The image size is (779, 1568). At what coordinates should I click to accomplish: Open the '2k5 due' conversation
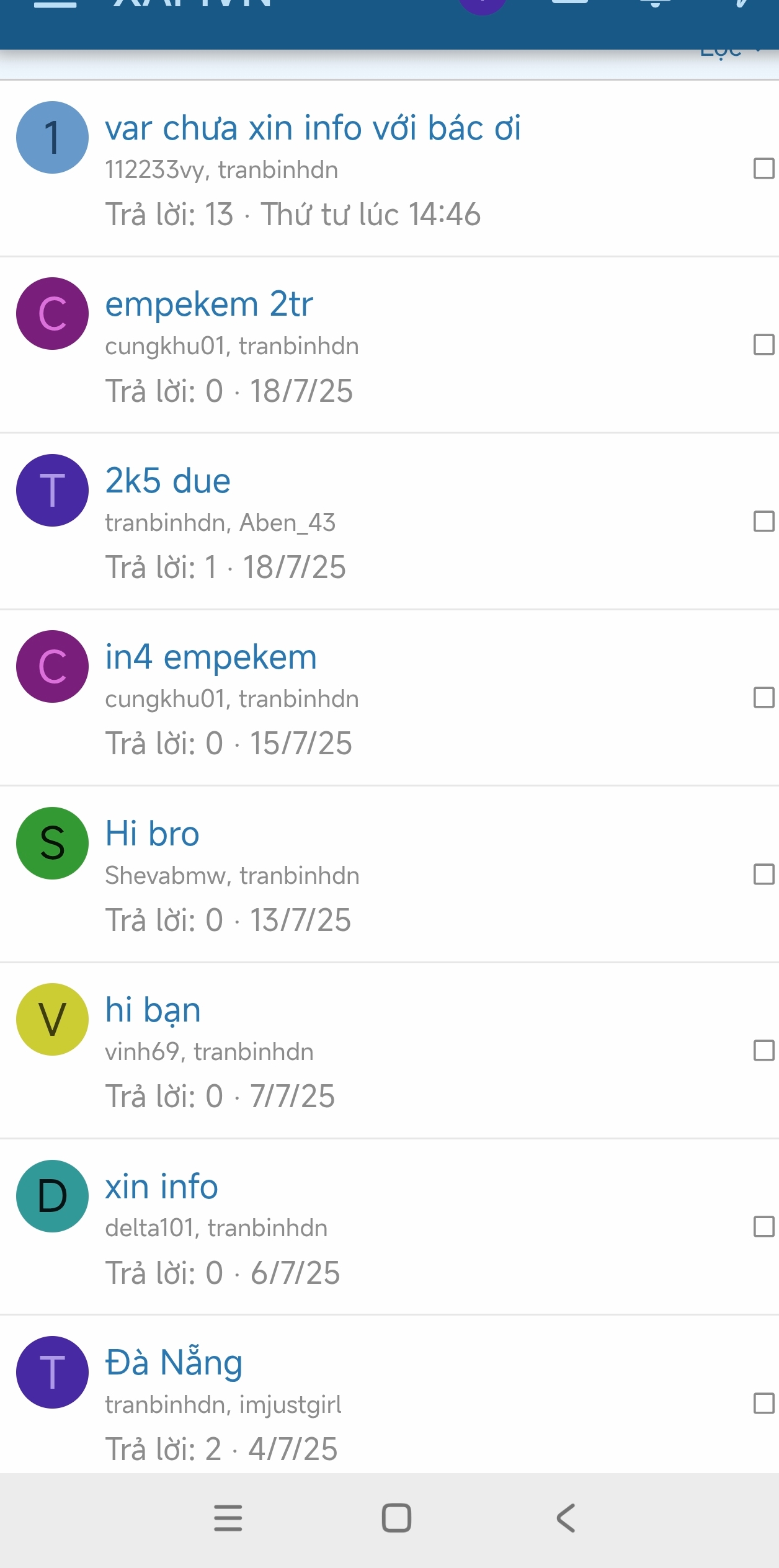coord(167,481)
